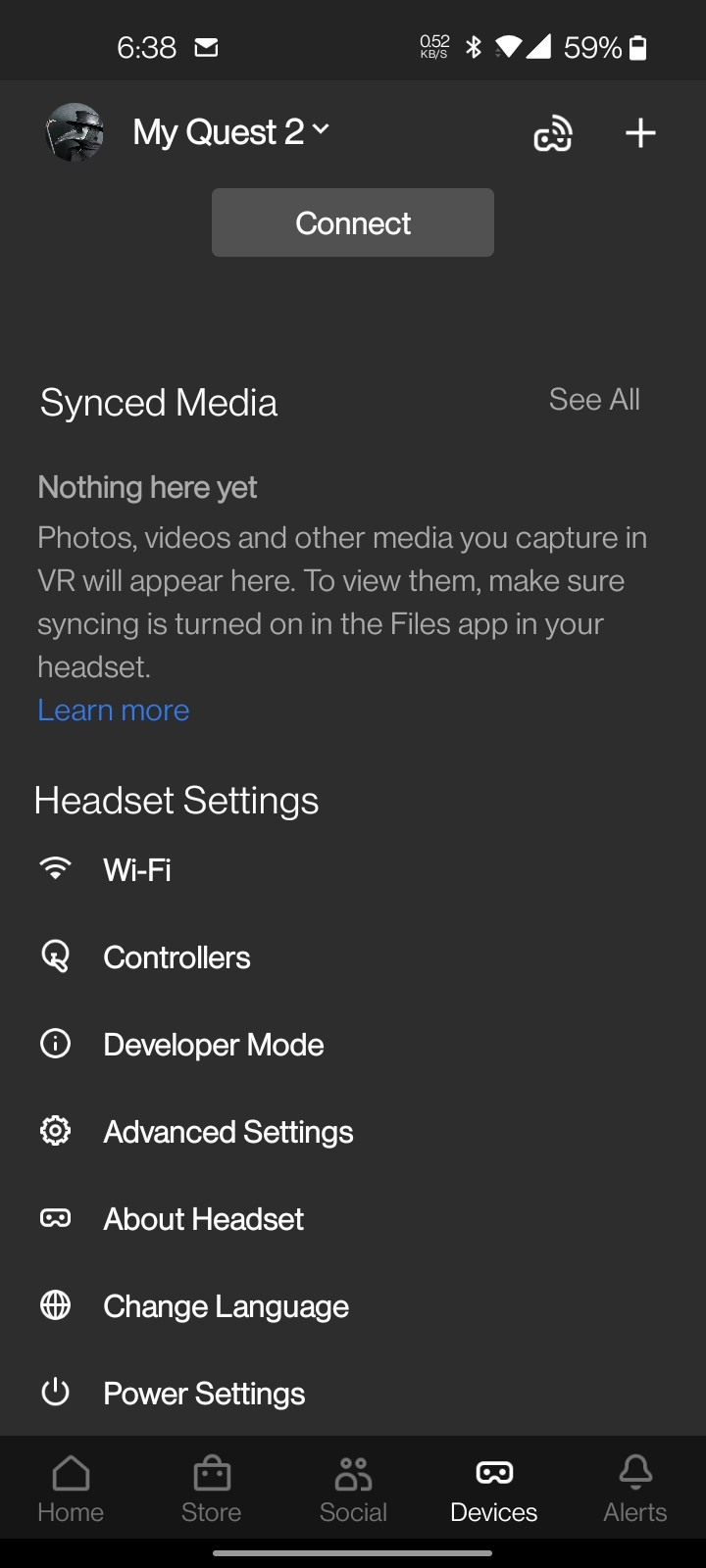Viewport: 706px width, 1568px height.
Task: Tap the Change Language globe icon
Action: [56, 1305]
